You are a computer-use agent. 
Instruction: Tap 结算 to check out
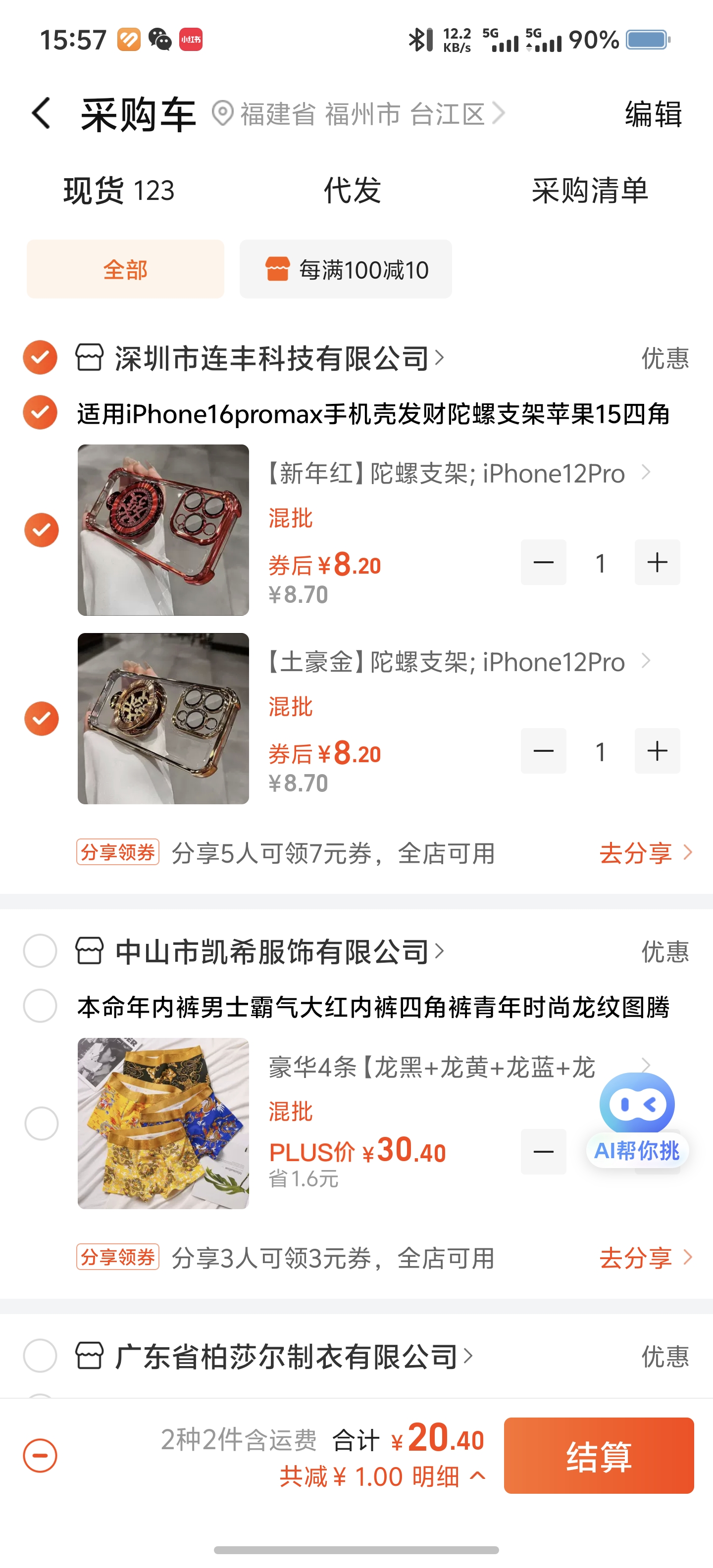pyautogui.click(x=599, y=1455)
